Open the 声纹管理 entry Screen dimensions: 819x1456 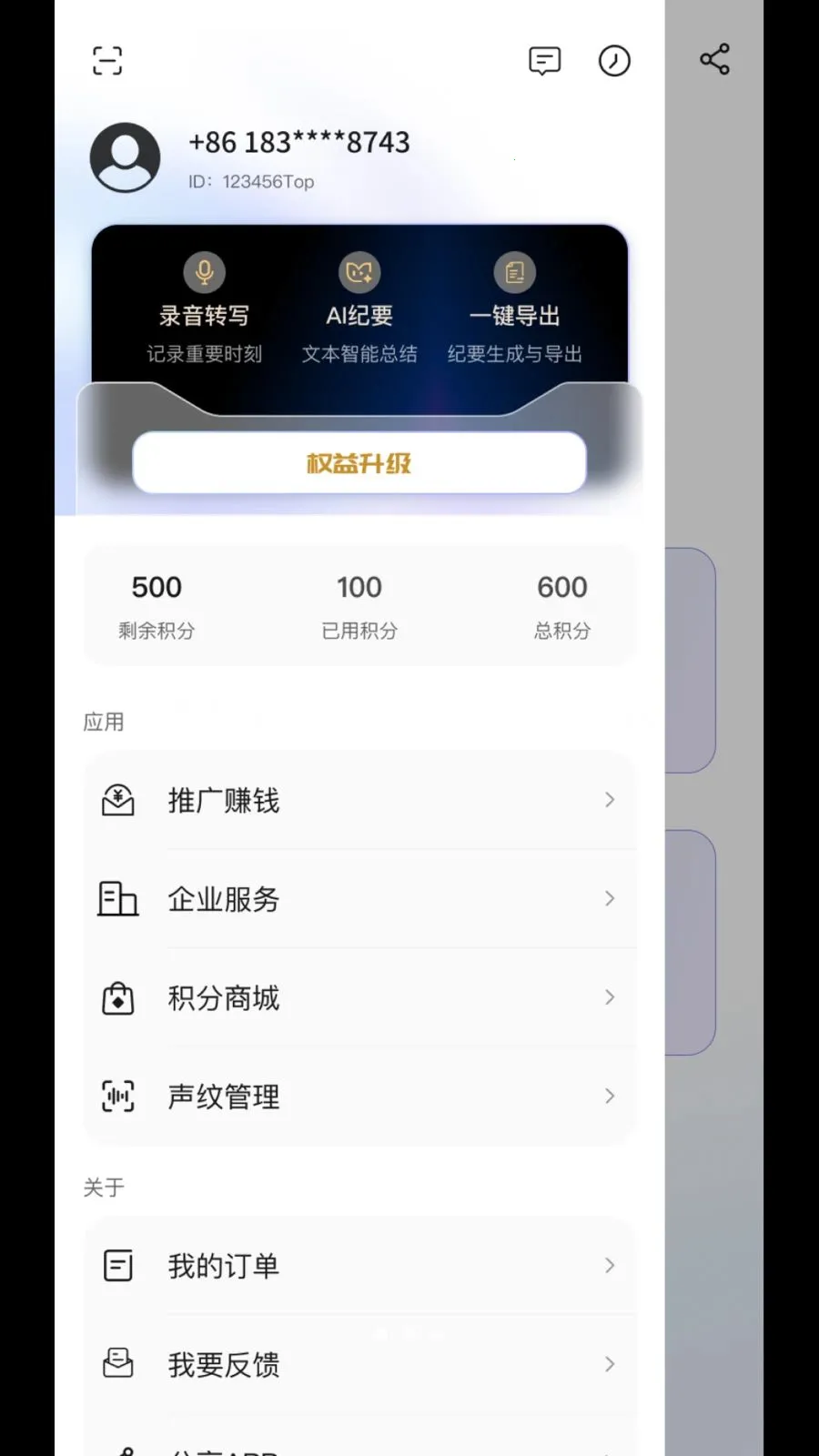(359, 1097)
